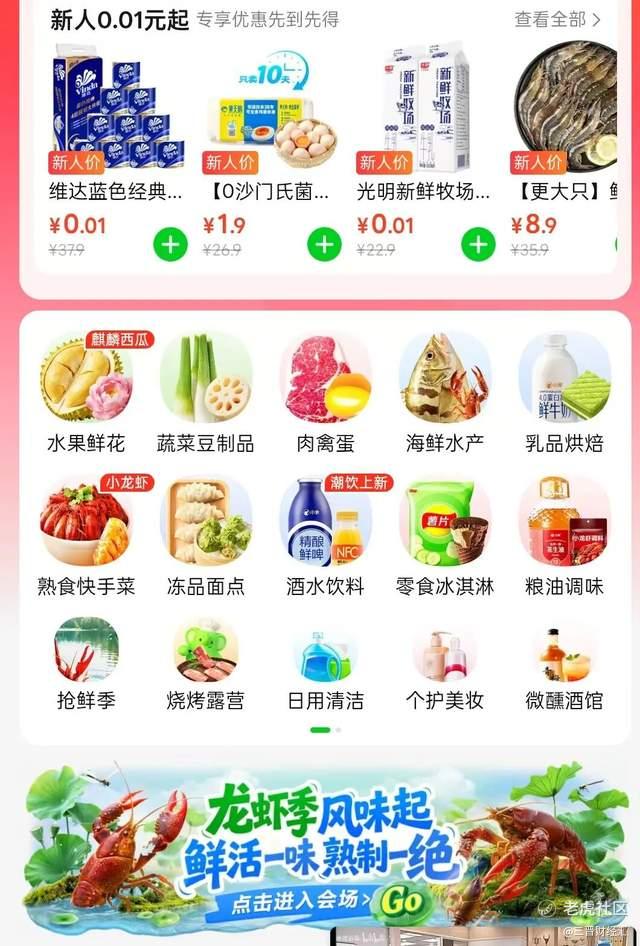Open 微醺酒馆 category
Viewport: 640px width, 946px height.
tap(564, 664)
